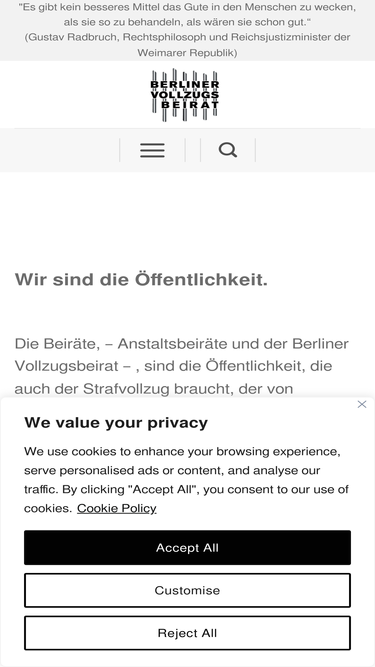The image size is (375, 667).
Task: Open the hamburger navigation menu
Action: coord(152,150)
